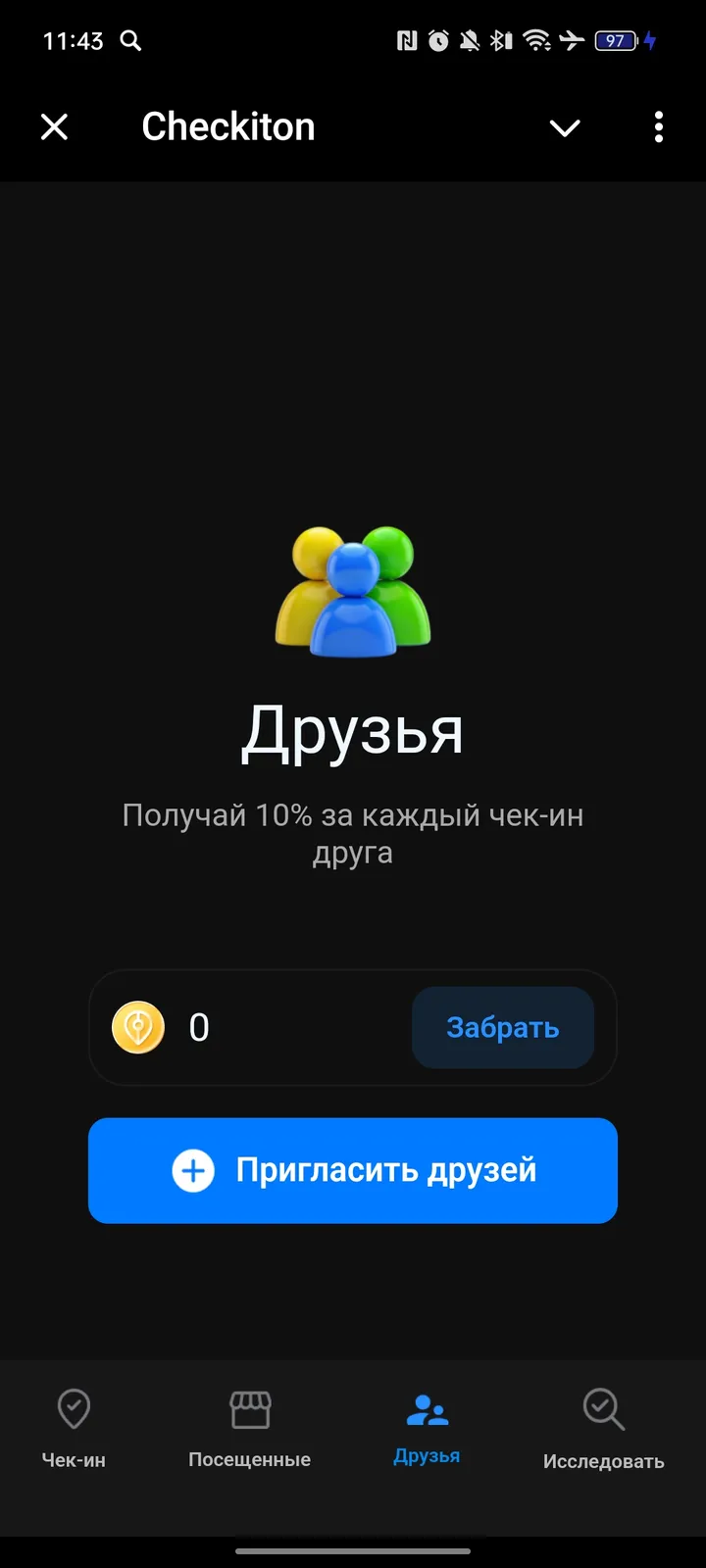The width and height of the screenshot is (706, 1568).
Task: Select the Чек-ин pin icon in bottom navigation
Action: (74, 1408)
